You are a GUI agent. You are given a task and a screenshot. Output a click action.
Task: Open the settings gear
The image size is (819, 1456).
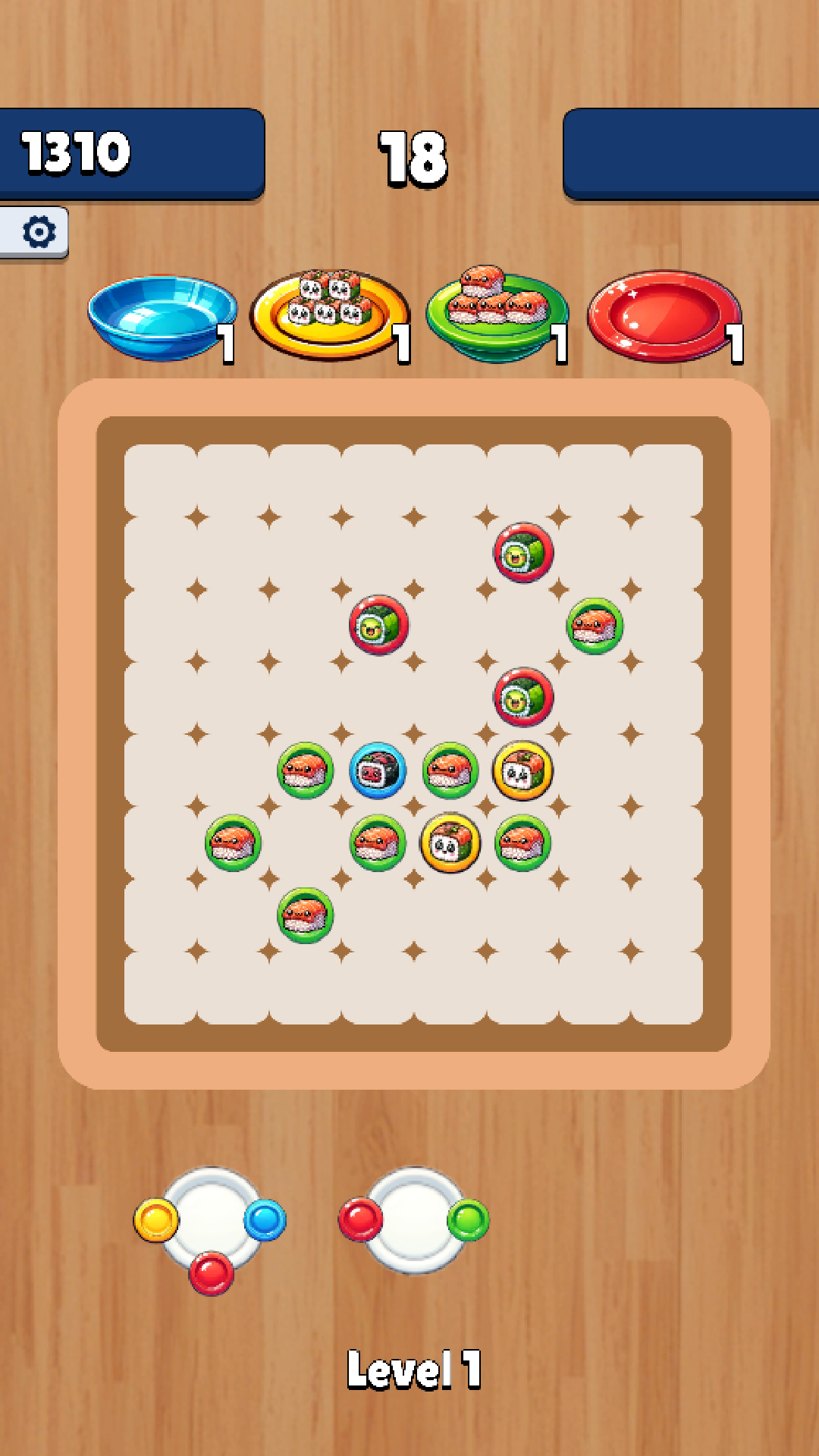(x=38, y=231)
